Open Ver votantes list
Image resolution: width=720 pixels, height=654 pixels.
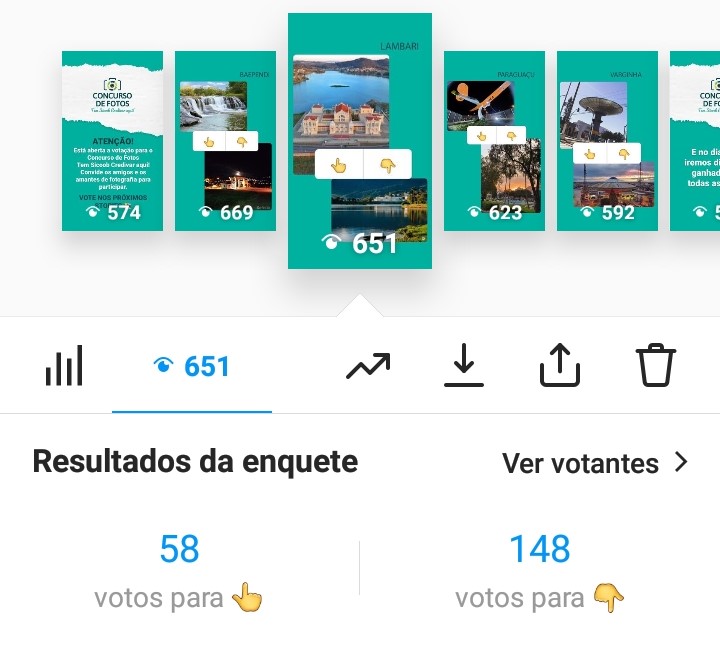(x=595, y=463)
